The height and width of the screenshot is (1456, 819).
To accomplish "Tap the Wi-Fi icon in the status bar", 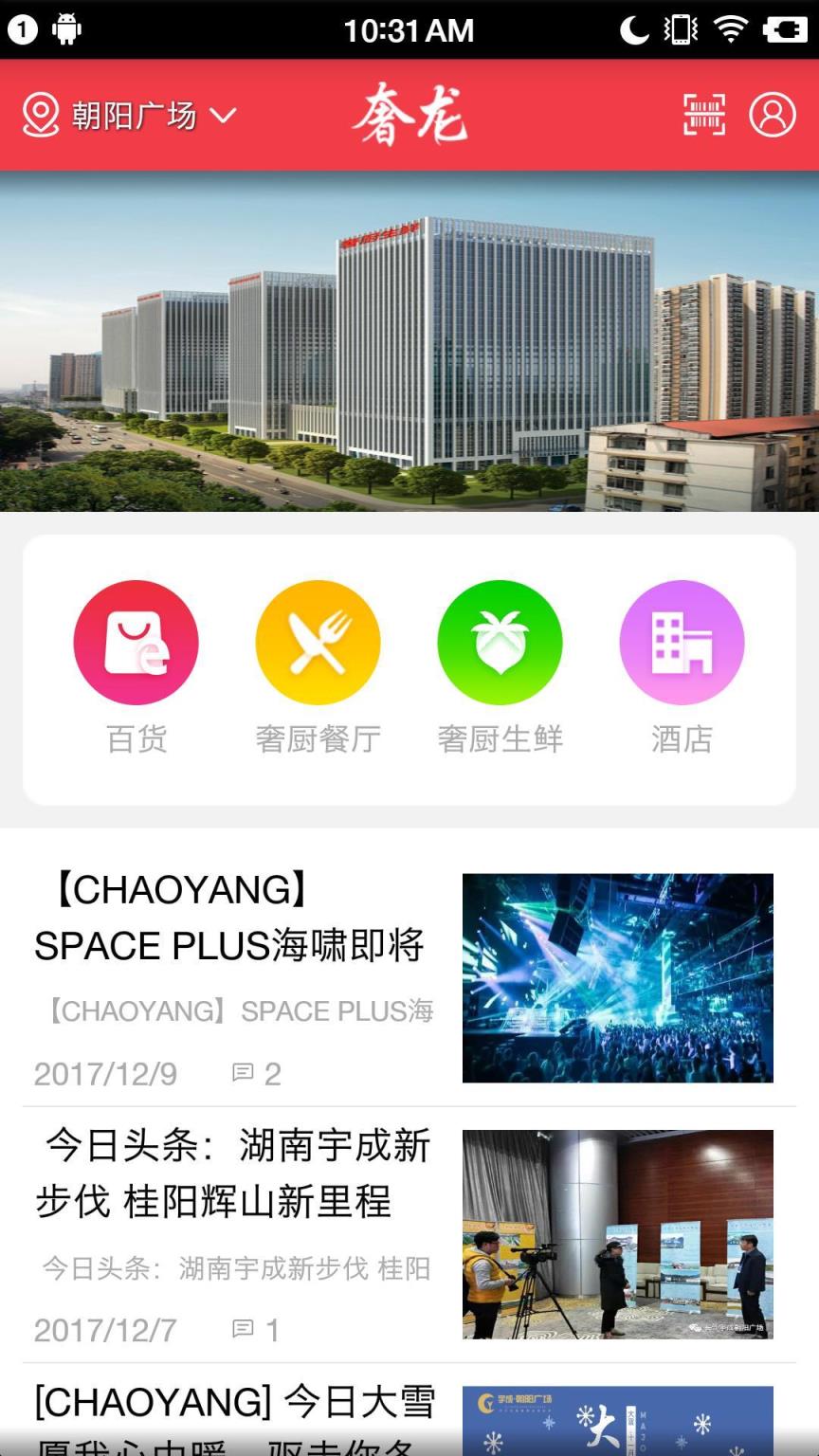I will pyautogui.click(x=730, y=28).
